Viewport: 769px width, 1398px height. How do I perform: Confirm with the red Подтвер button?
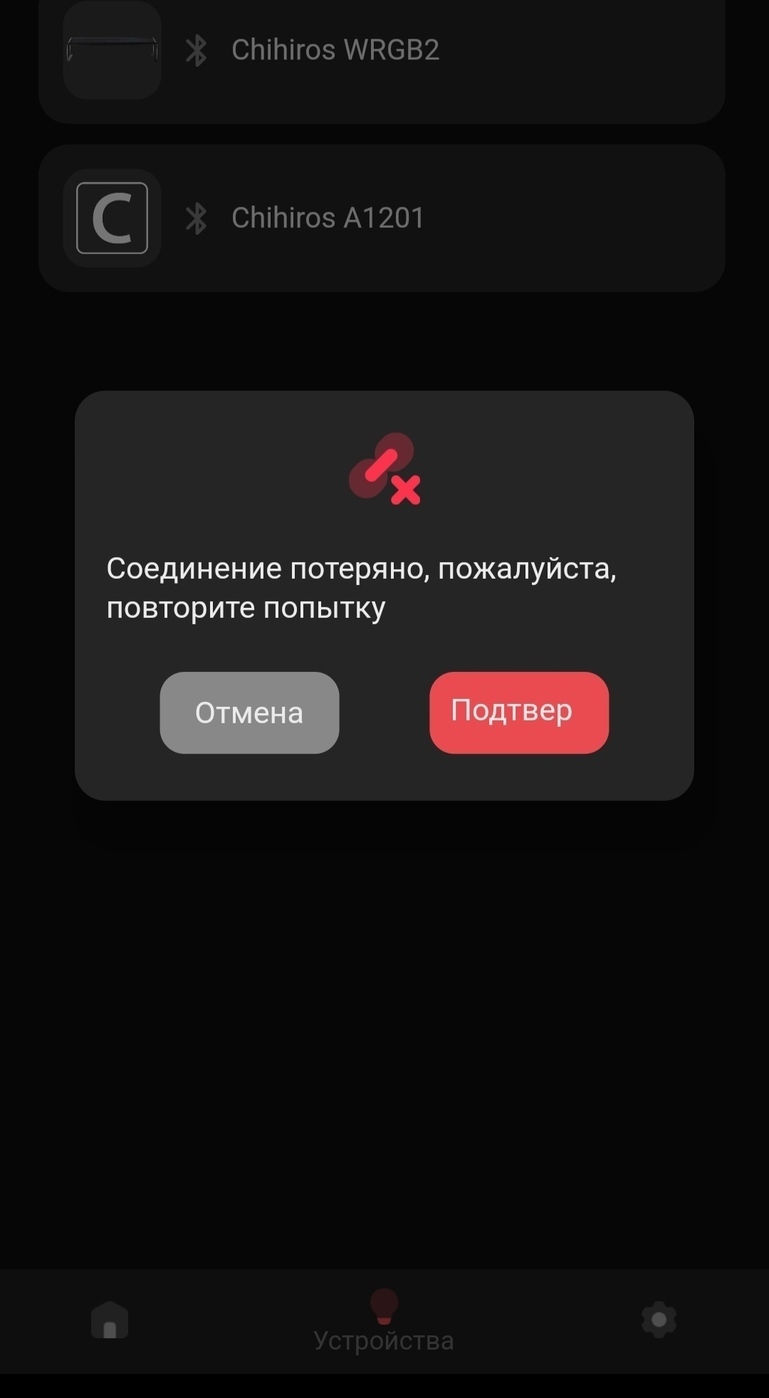[x=519, y=712]
